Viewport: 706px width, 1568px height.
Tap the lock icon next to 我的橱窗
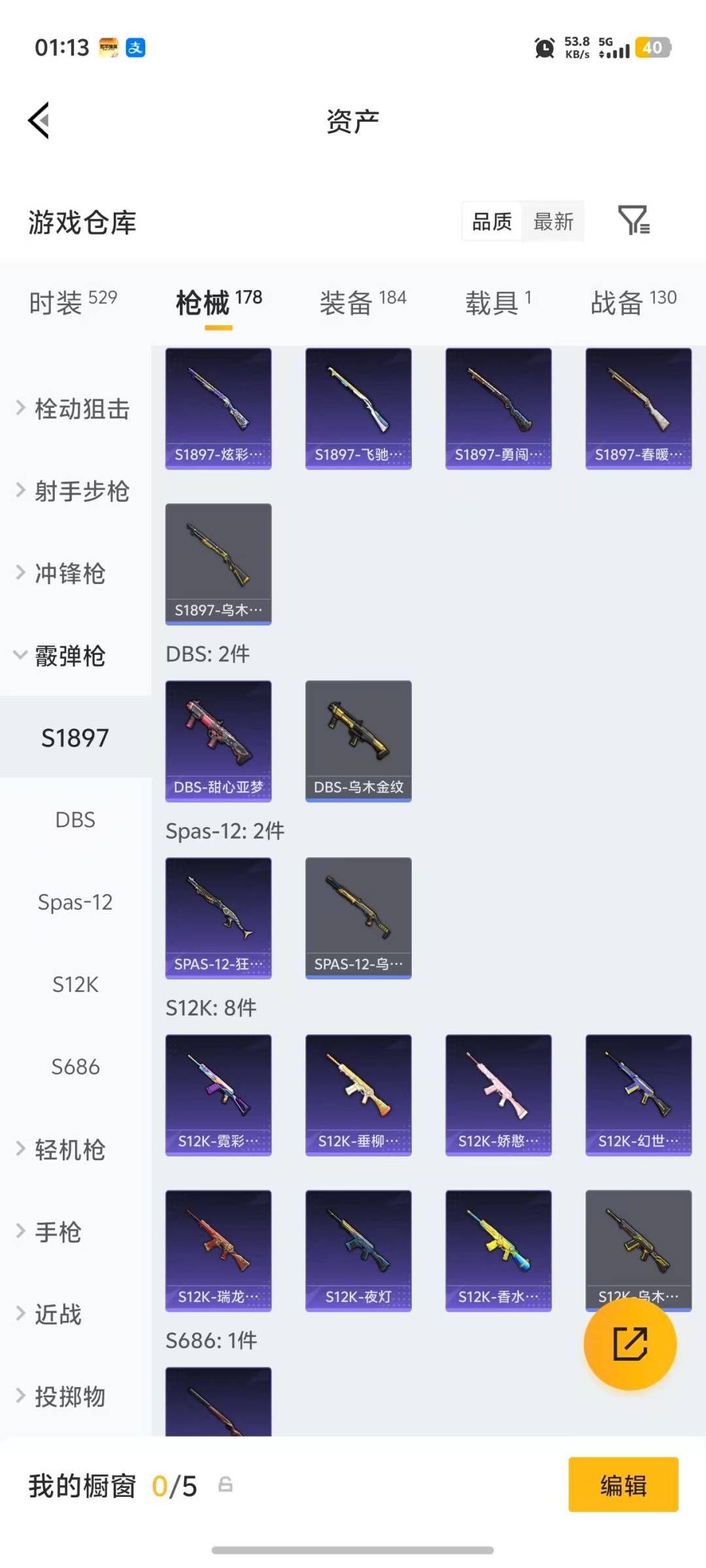coord(224,1485)
